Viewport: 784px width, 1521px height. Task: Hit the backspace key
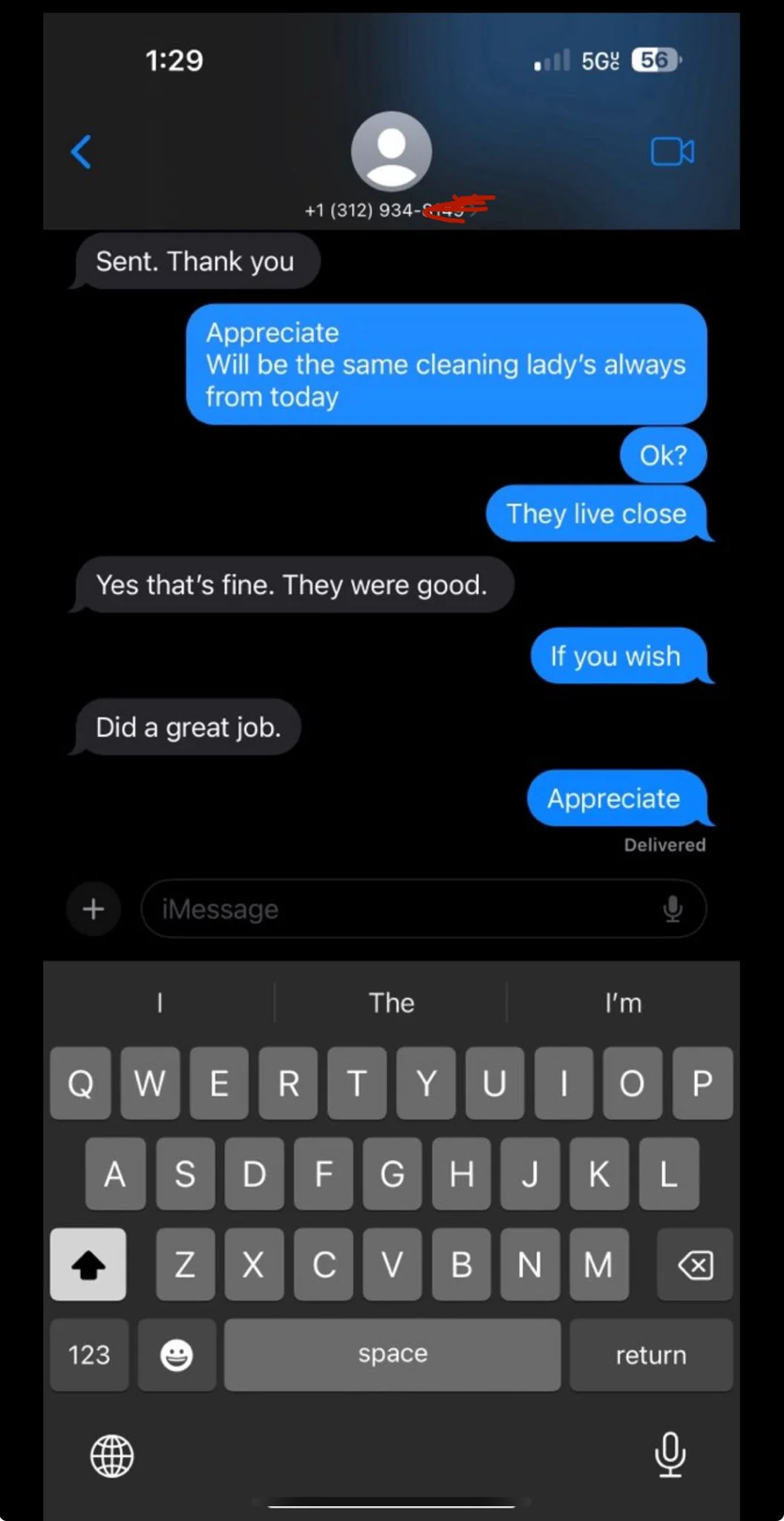tap(696, 1265)
